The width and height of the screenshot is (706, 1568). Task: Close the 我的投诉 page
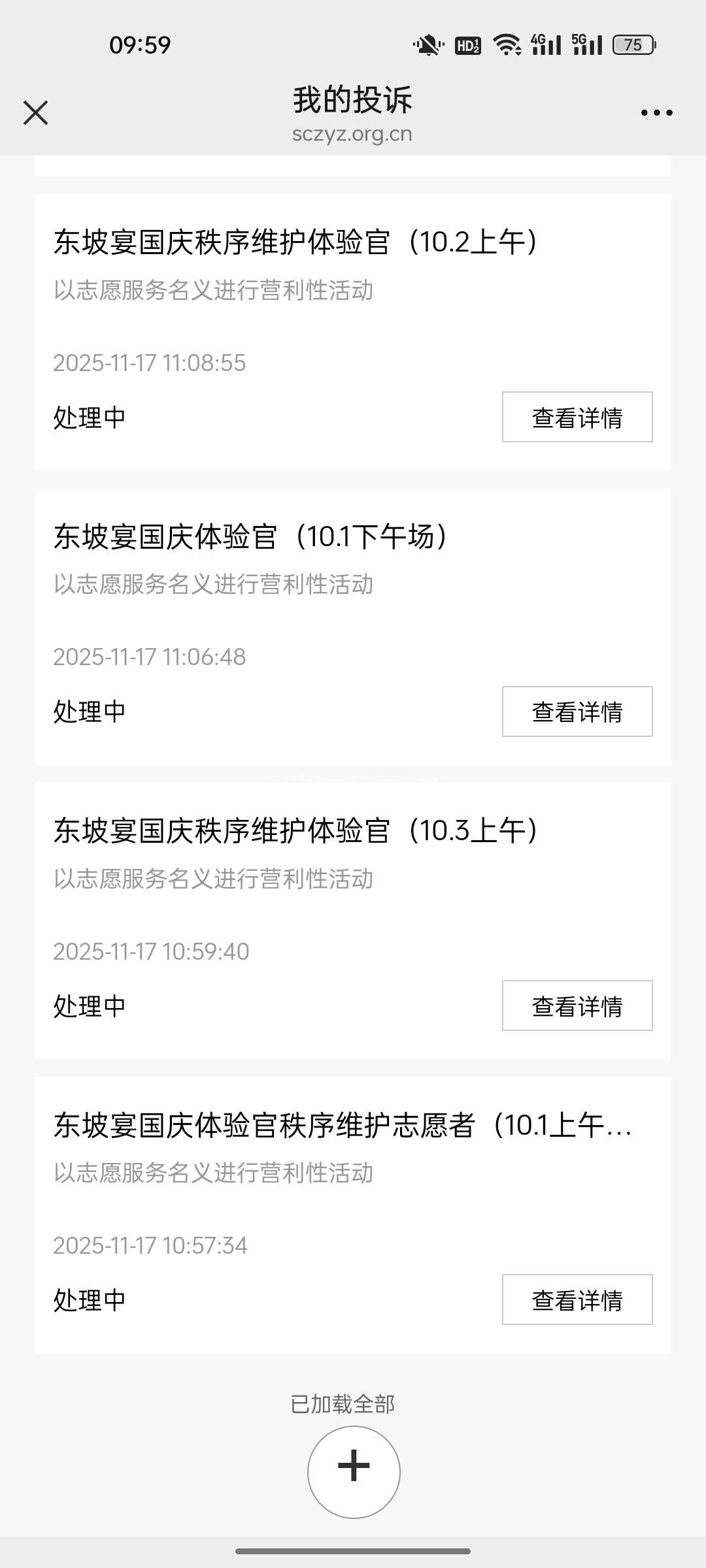(x=36, y=112)
